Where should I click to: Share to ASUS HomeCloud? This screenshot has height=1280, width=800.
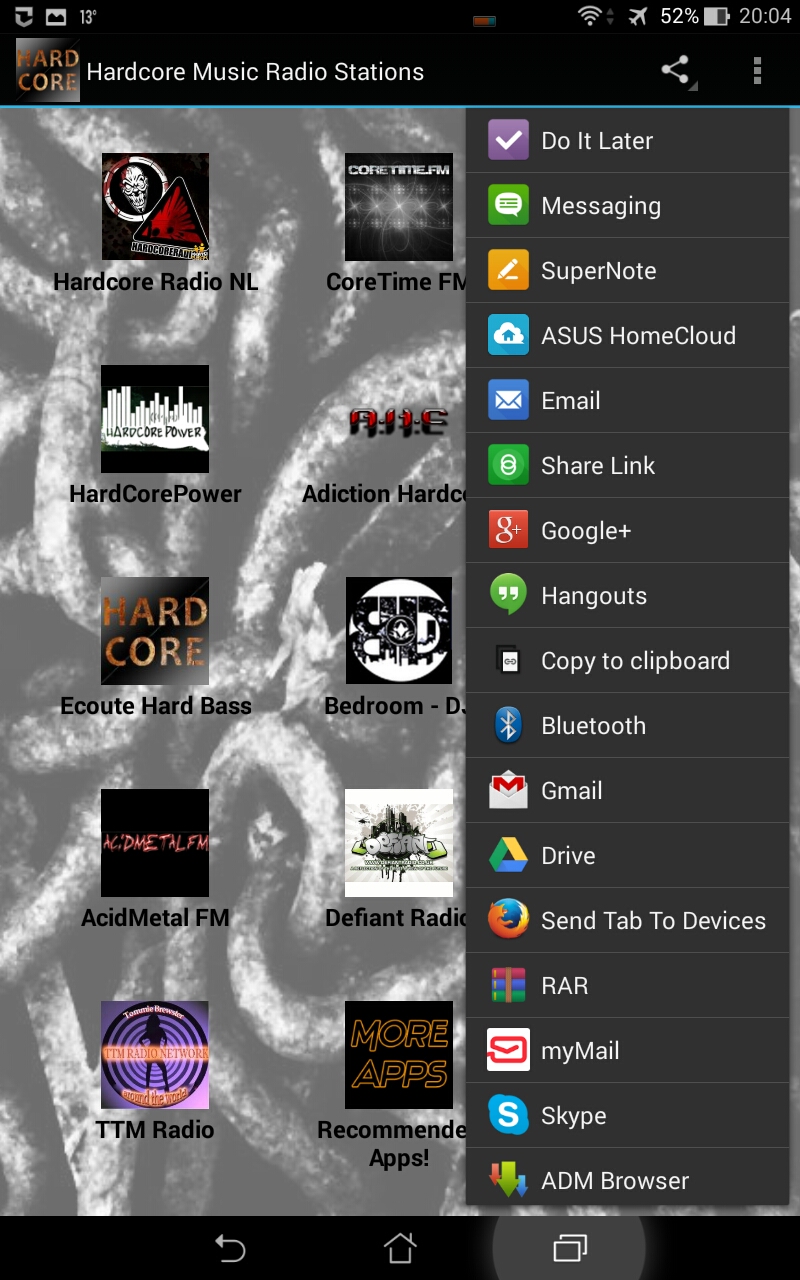pyautogui.click(x=627, y=336)
